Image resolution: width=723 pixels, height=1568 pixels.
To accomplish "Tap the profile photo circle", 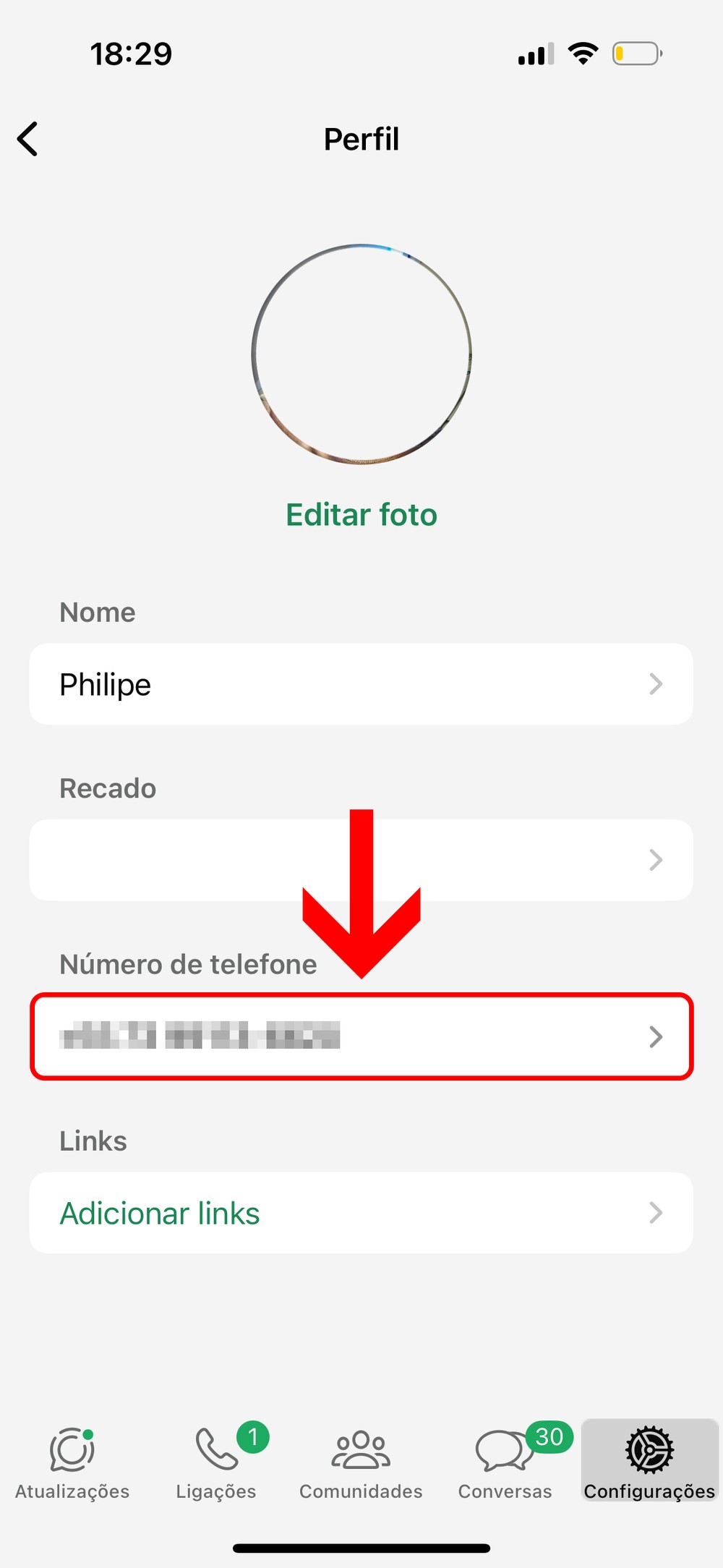I will [x=361, y=354].
